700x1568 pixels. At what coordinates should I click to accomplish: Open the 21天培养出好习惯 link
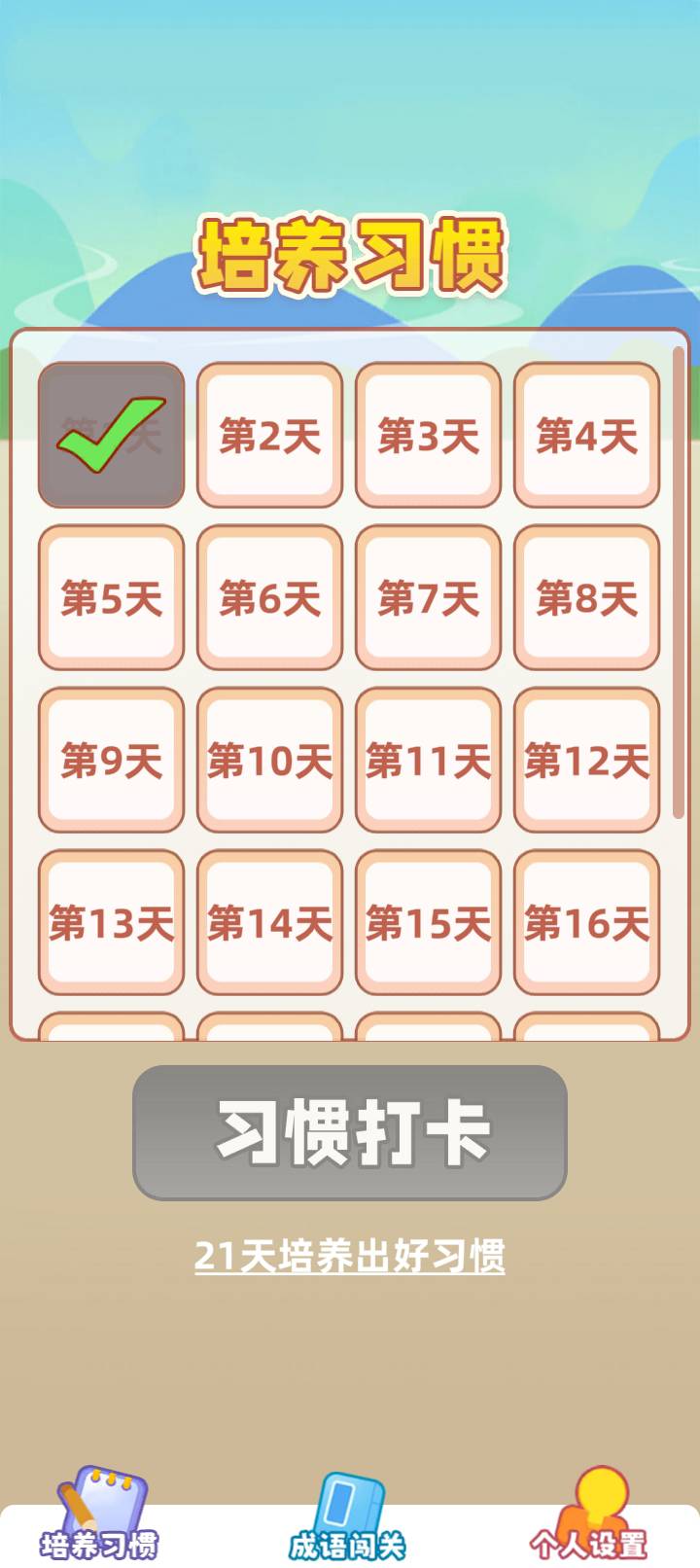[350, 1256]
